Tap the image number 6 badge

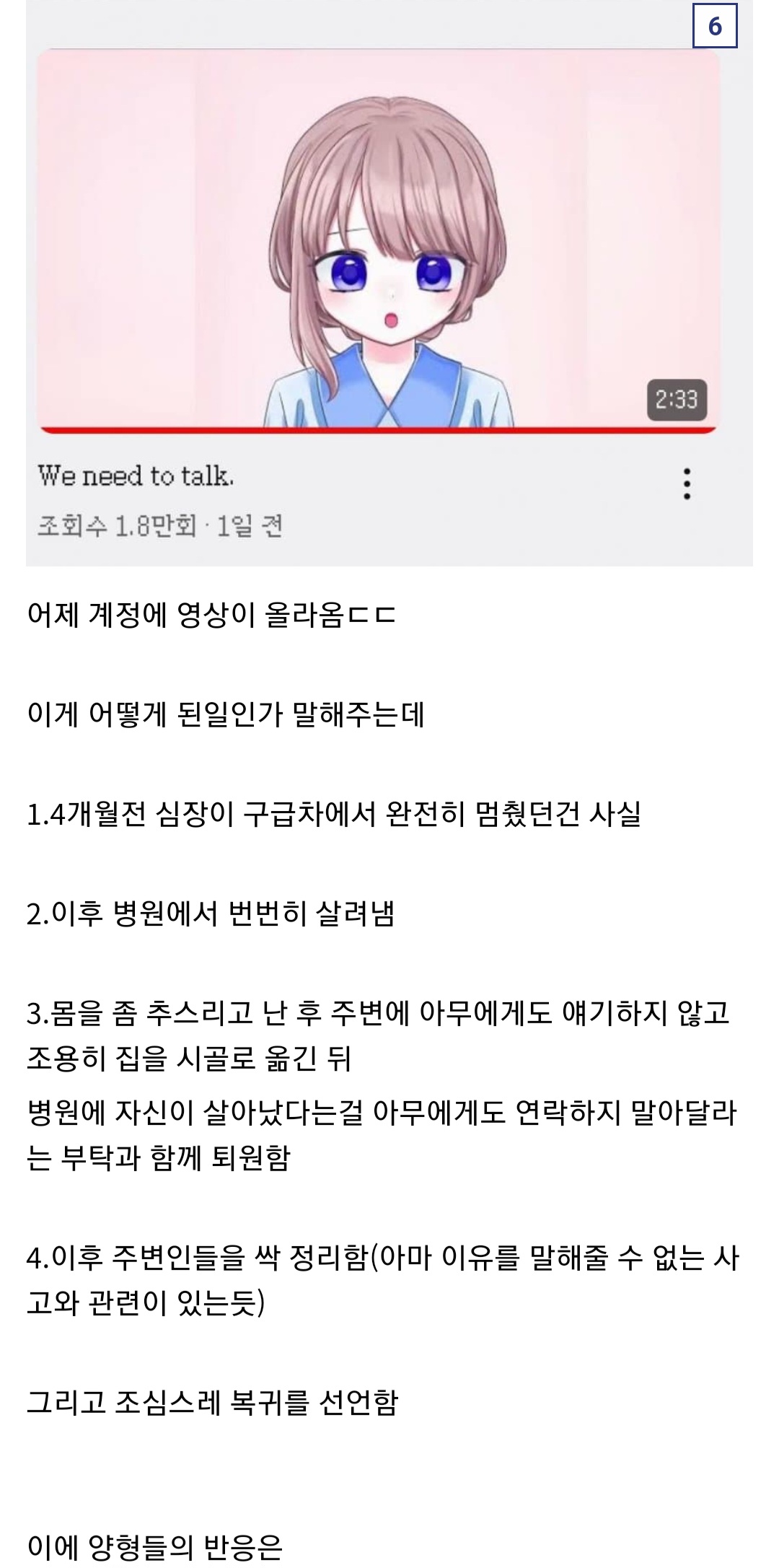tap(714, 26)
